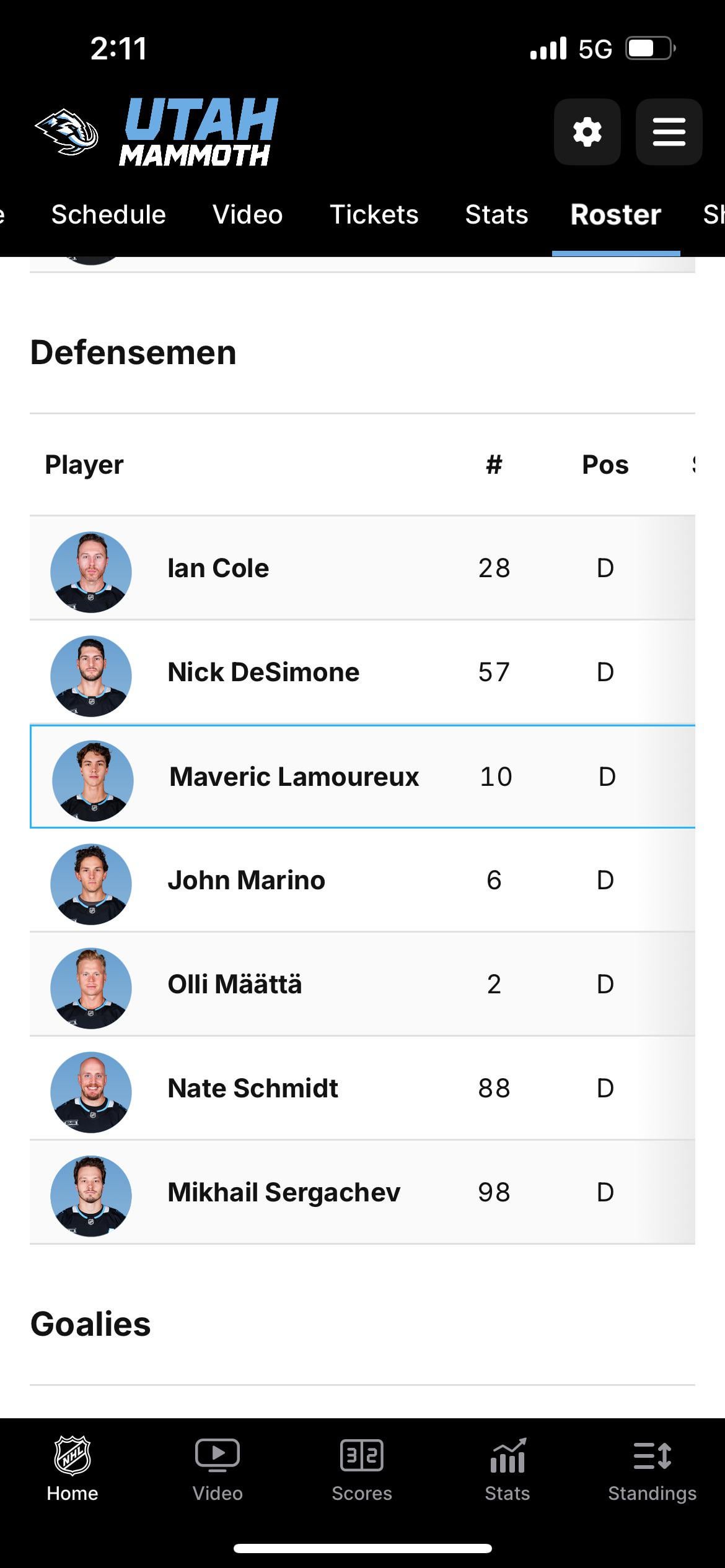The height and width of the screenshot is (1568, 725).
Task: Switch to the Standings tab
Action: click(652, 1469)
